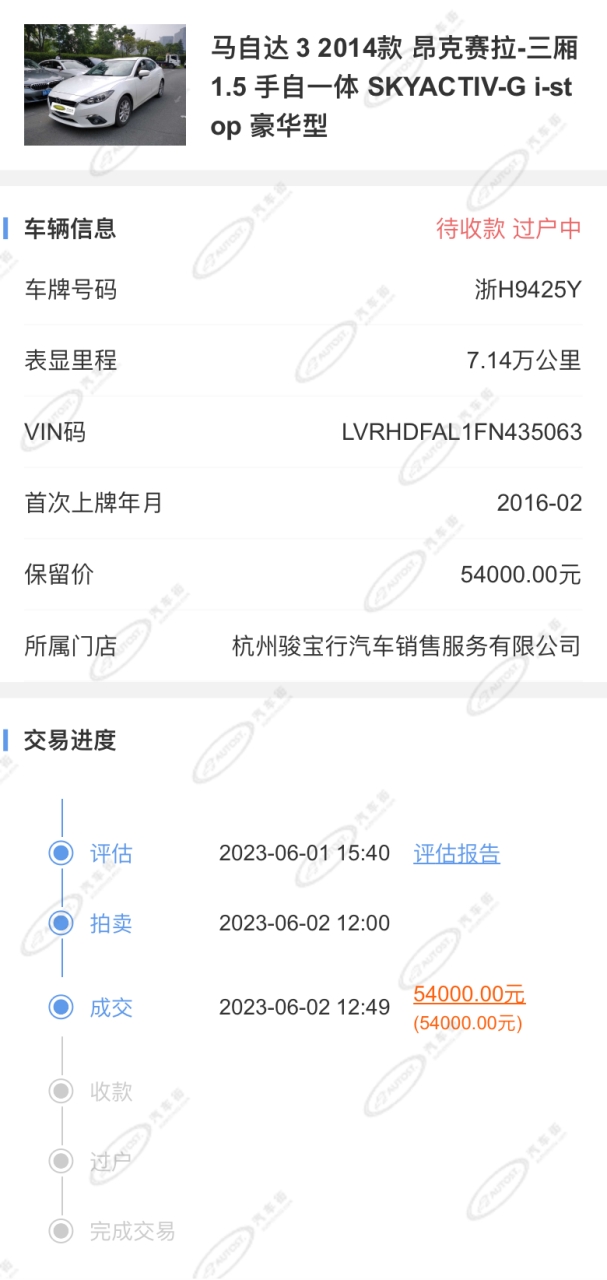Open the Mazda 3 car photo
This screenshot has height=1280, width=607.
coord(105,85)
